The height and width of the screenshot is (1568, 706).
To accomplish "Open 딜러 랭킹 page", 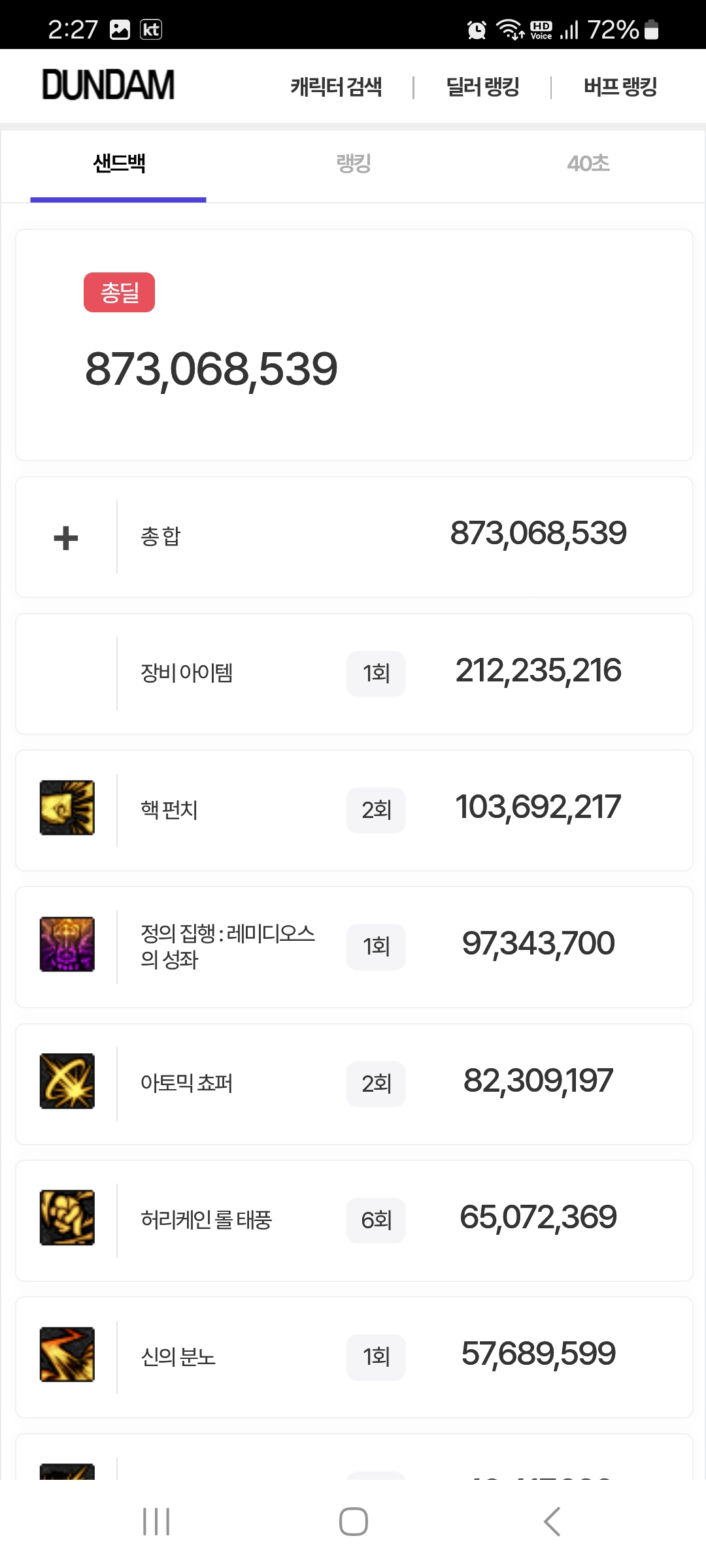I will pyautogui.click(x=482, y=86).
